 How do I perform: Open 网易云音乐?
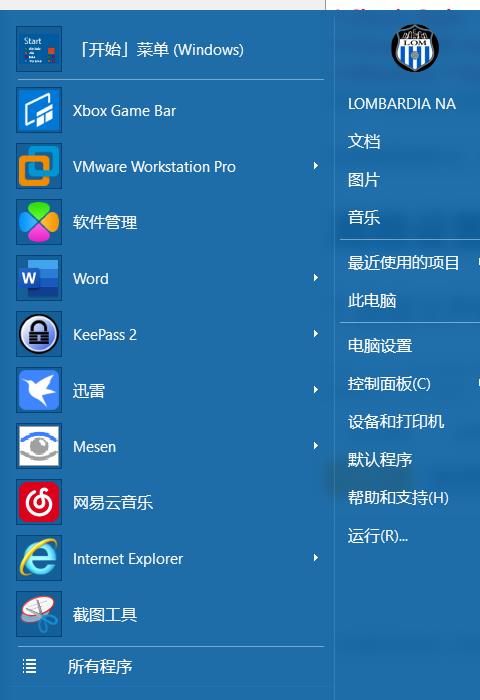coord(170,502)
